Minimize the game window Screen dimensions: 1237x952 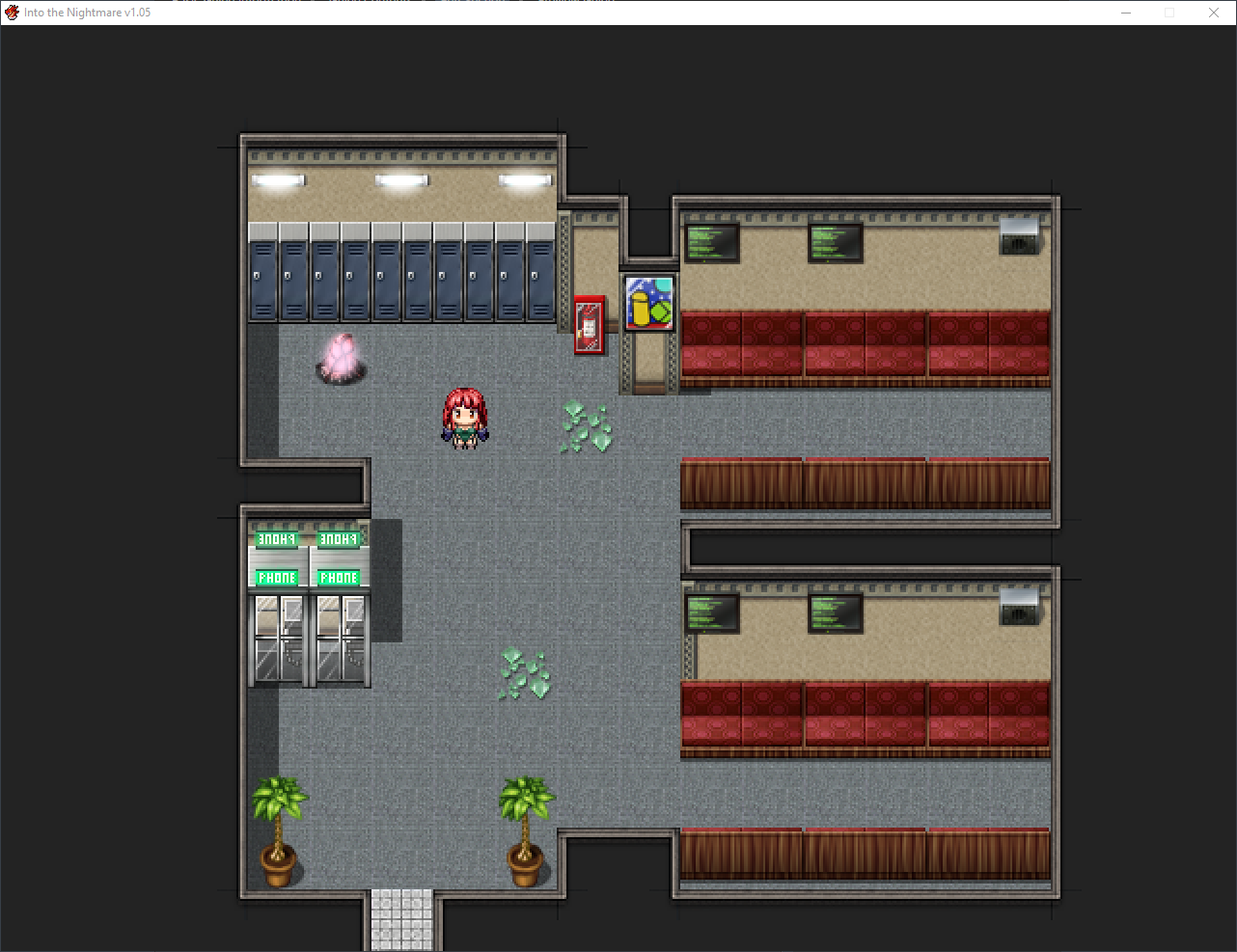pyautogui.click(x=1125, y=13)
